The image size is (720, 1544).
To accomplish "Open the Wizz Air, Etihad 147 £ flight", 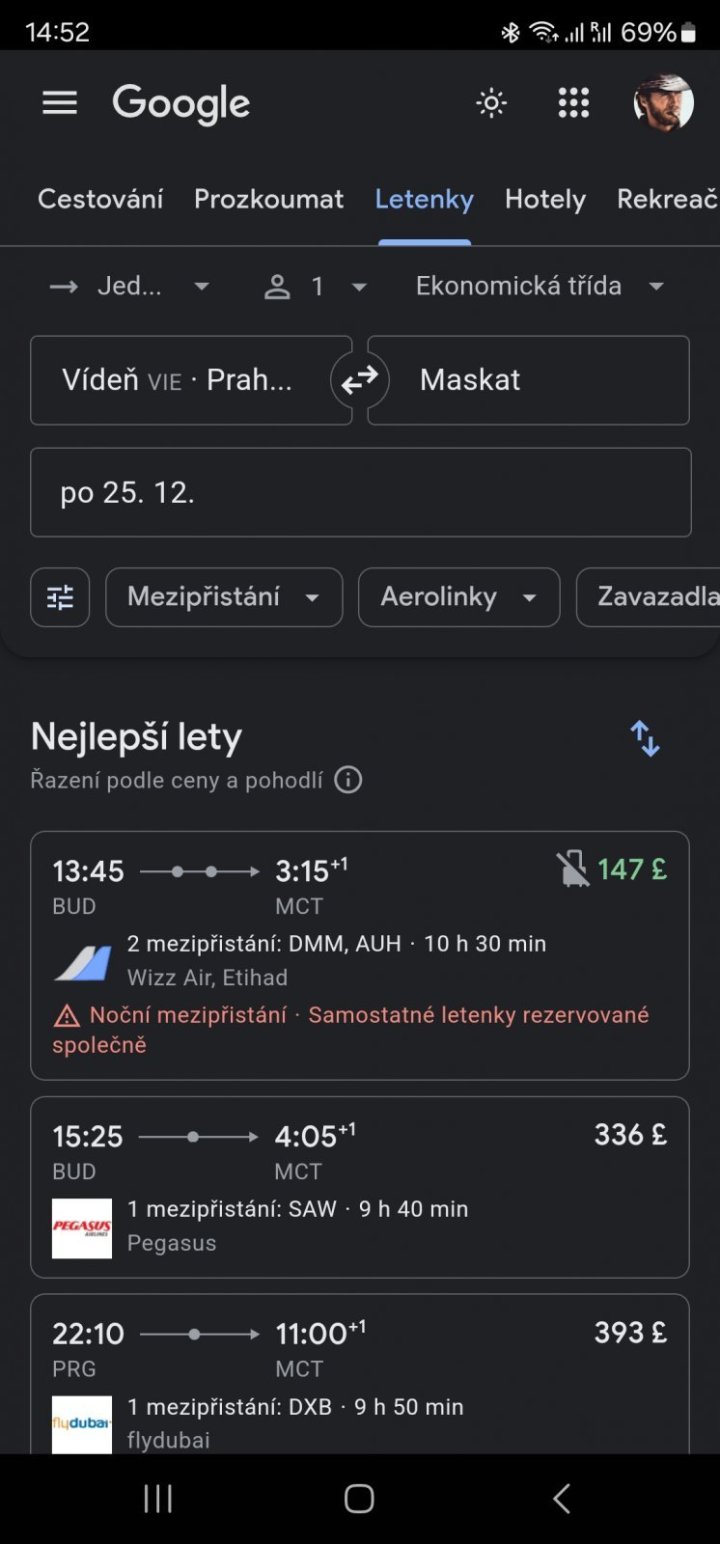I will 360,955.
